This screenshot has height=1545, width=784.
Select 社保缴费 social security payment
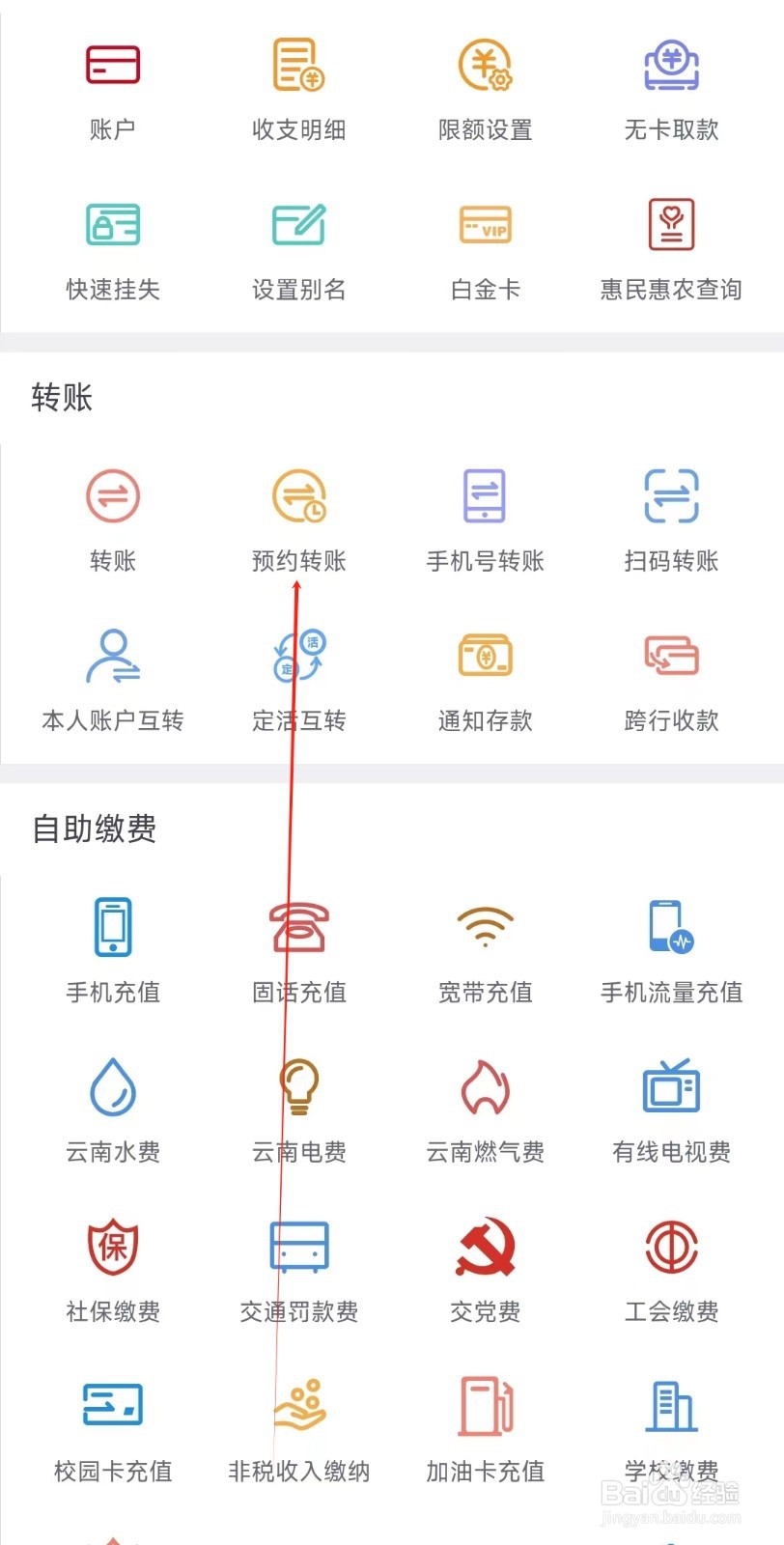click(x=113, y=1271)
